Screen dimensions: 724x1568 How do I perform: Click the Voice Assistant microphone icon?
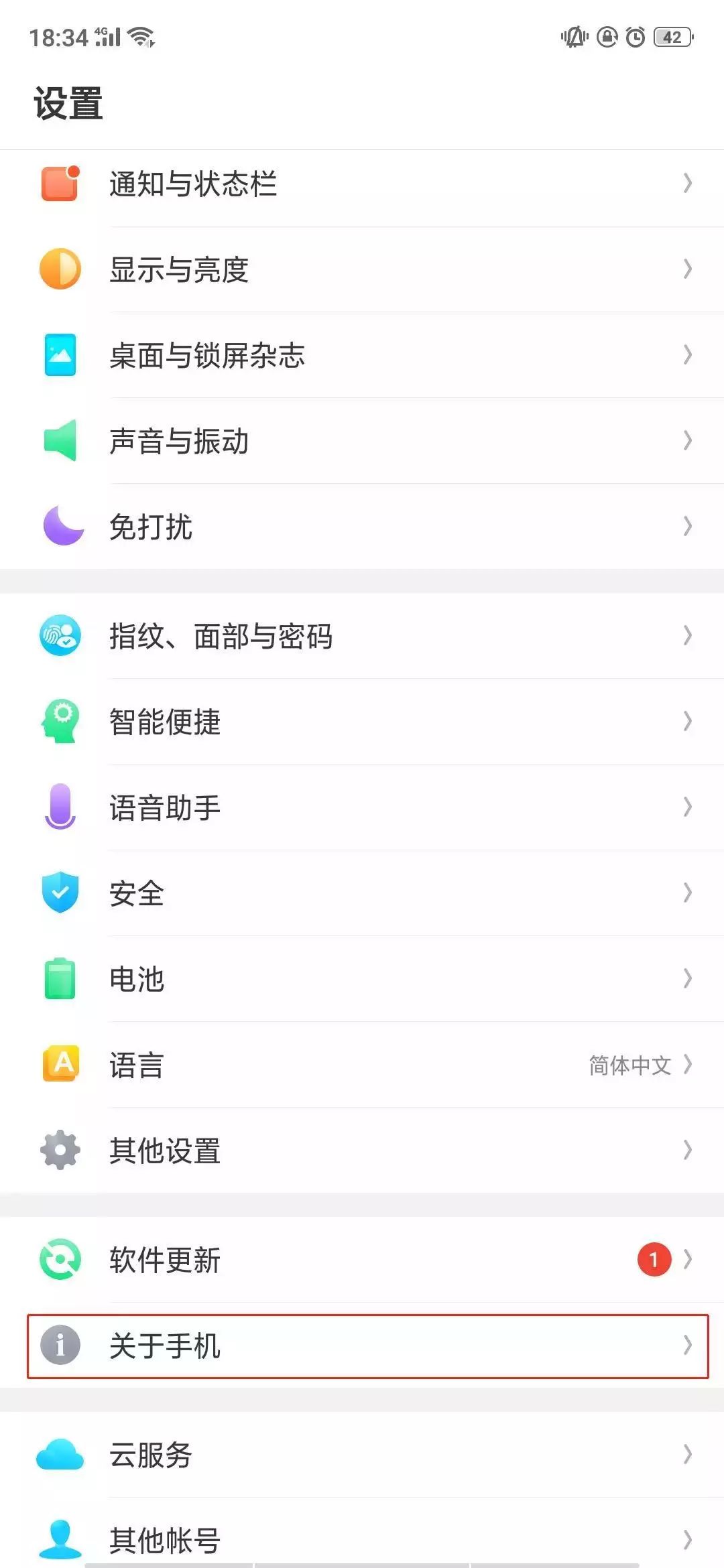tap(61, 807)
